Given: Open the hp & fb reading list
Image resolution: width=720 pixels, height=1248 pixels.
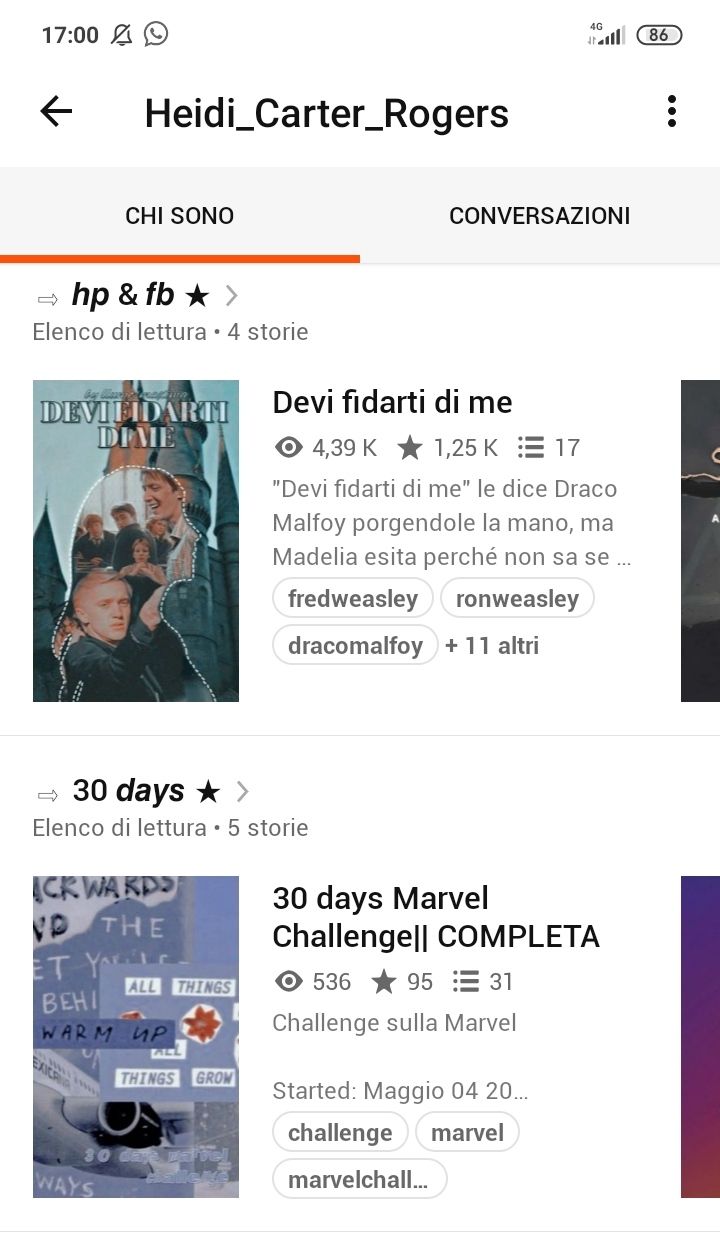Looking at the screenshot, I should click(140, 295).
